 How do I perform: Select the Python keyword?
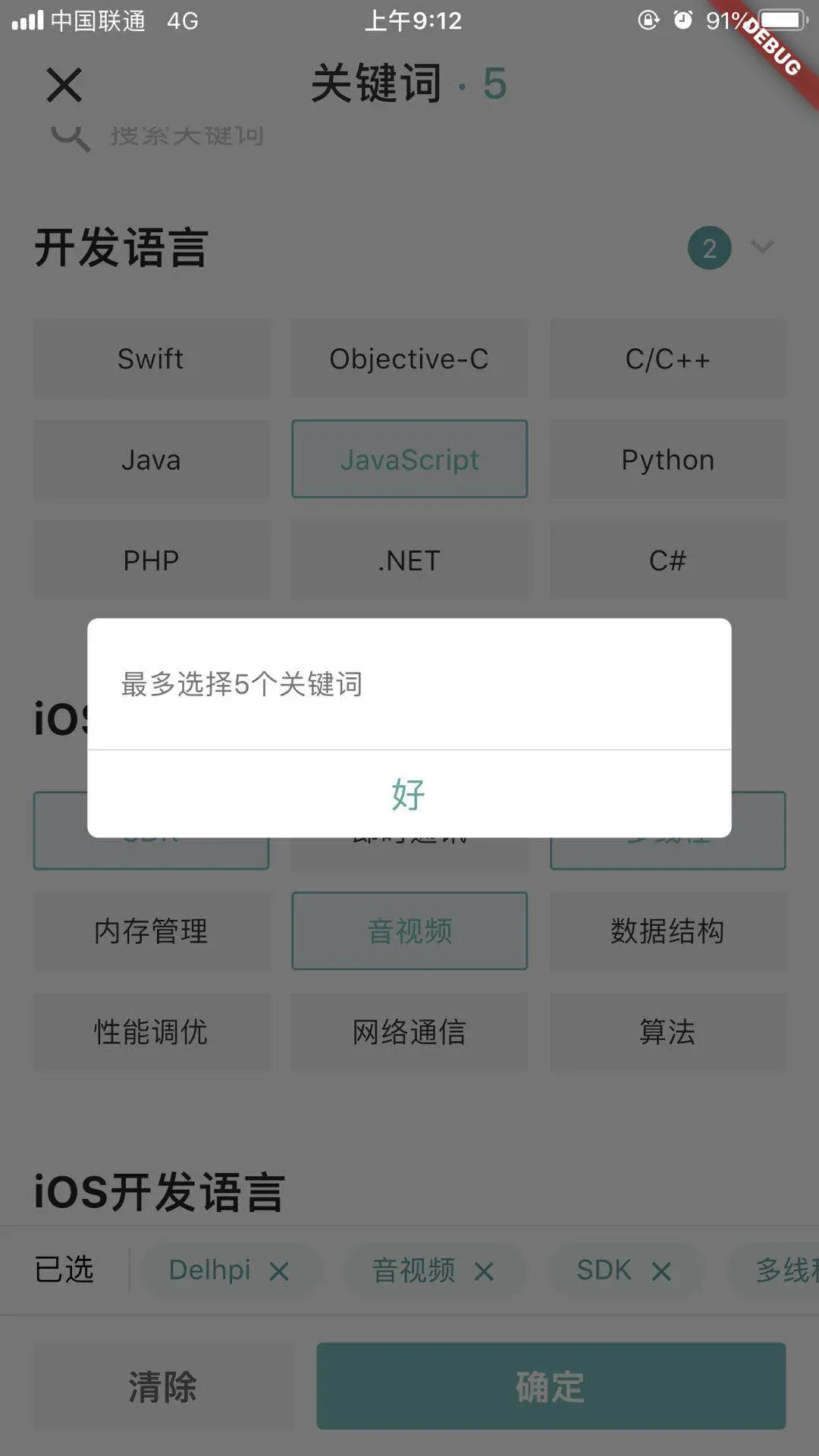667,460
